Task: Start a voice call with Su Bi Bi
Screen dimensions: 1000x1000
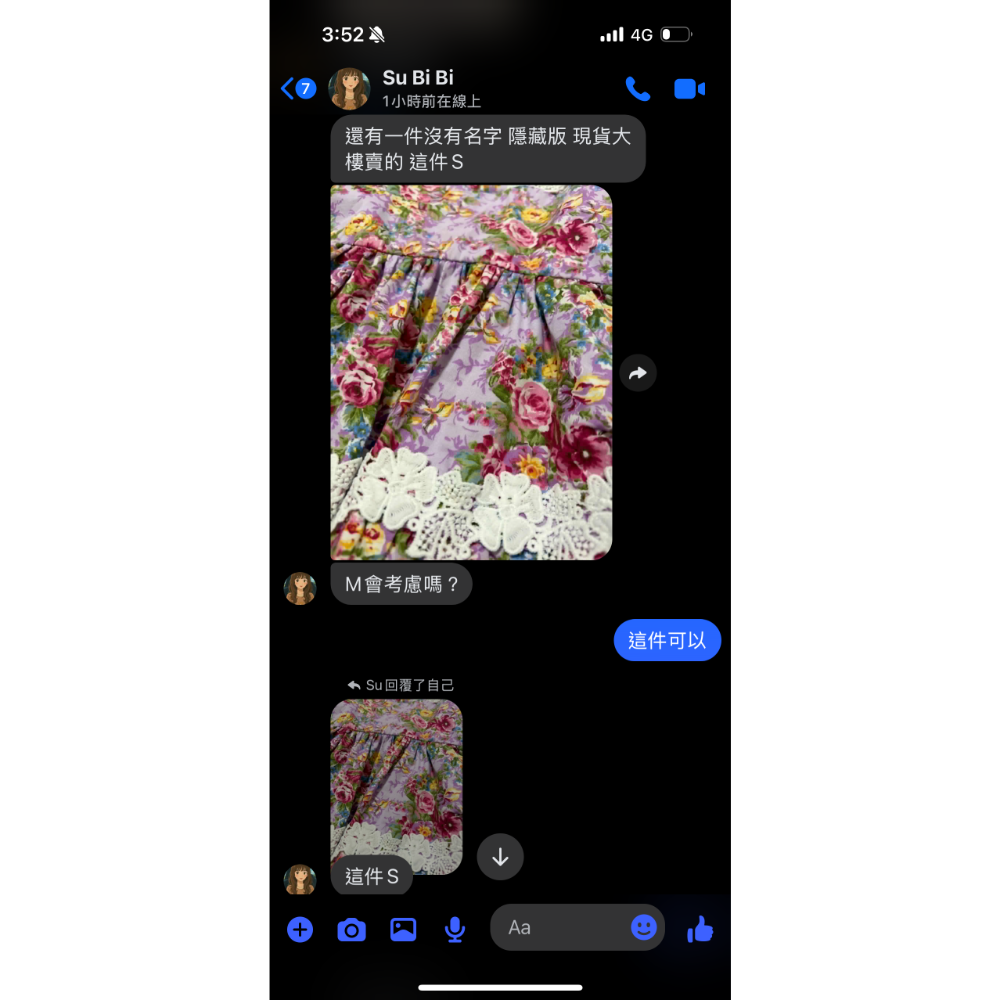Action: pos(637,89)
